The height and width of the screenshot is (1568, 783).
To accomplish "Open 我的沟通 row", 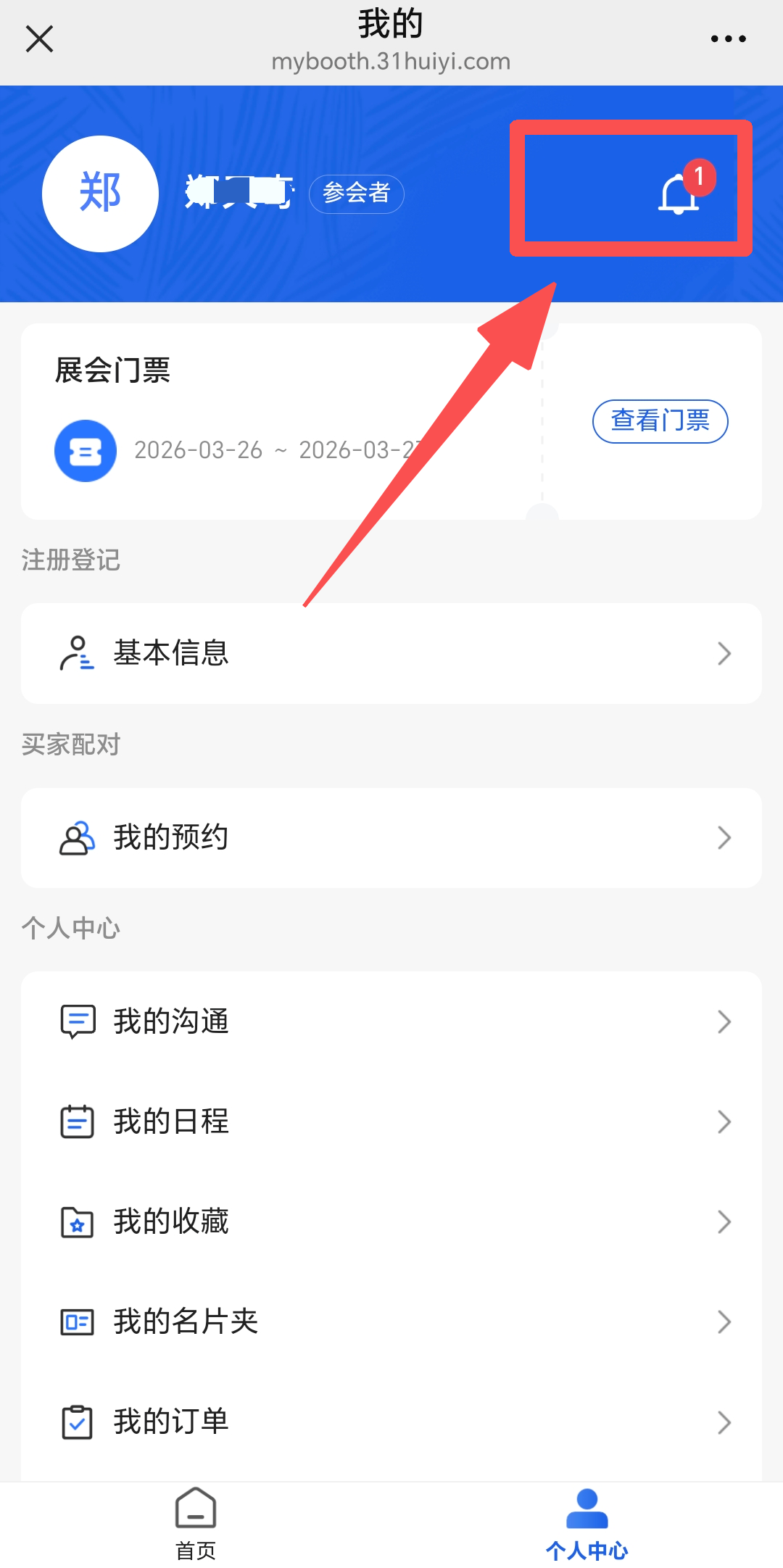I will pyautogui.click(x=391, y=1021).
